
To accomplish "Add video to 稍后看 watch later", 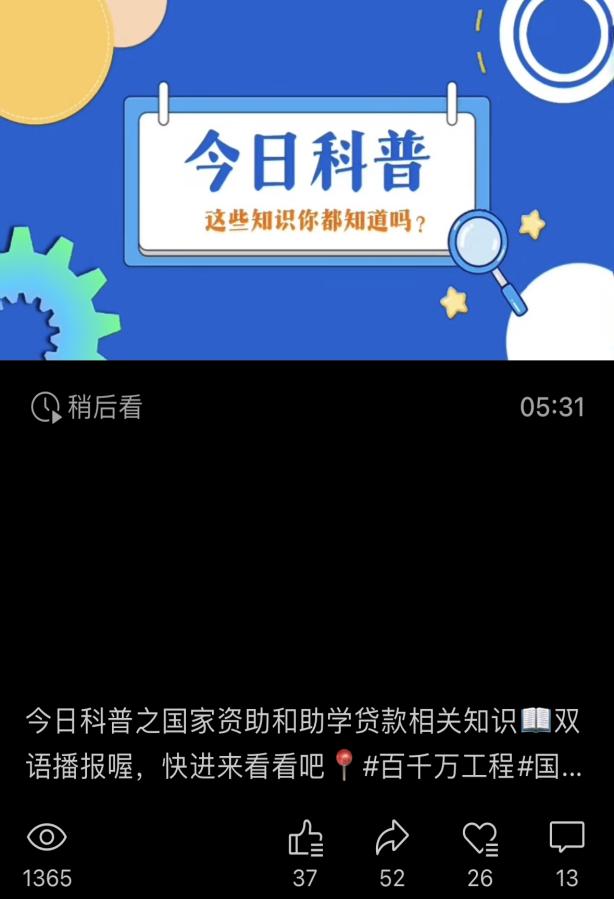I will [x=86, y=407].
